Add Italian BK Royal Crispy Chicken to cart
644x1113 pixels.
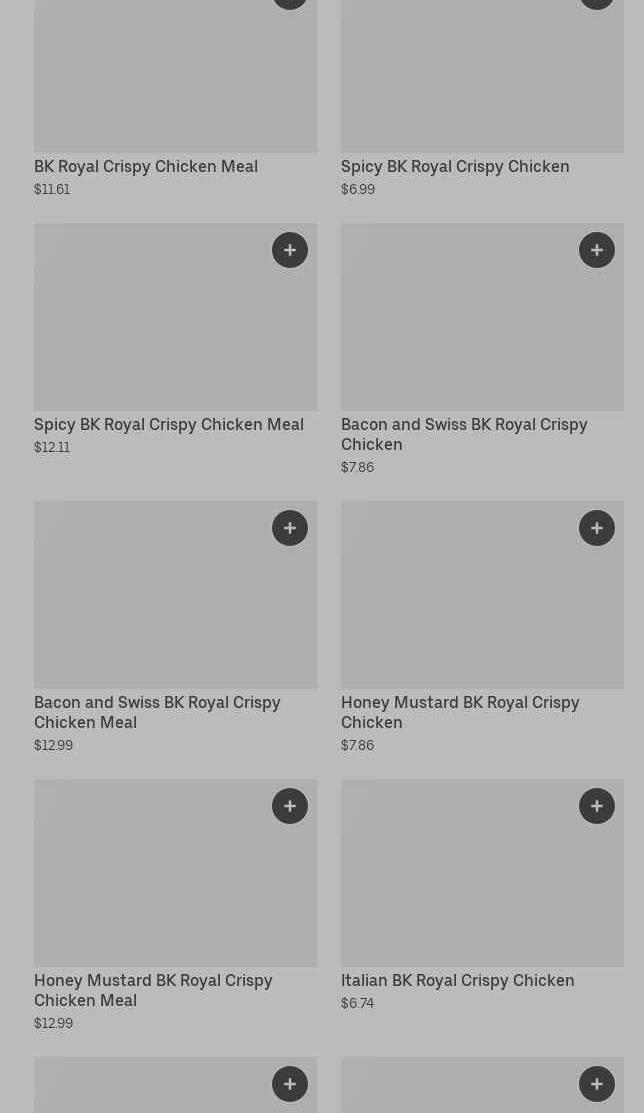click(596, 806)
